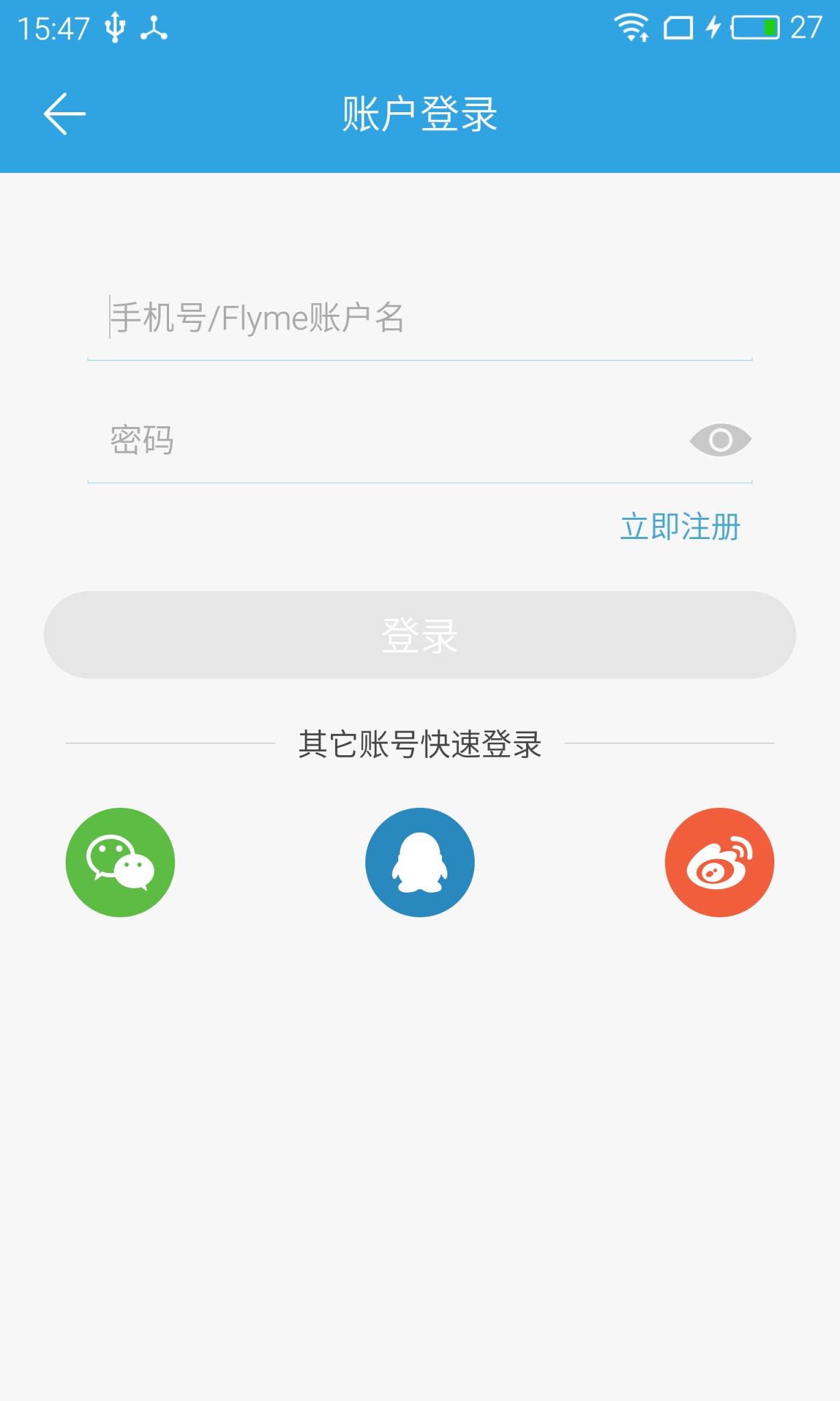The width and height of the screenshot is (840, 1401).
Task: Click the share status icon
Action: (153, 27)
